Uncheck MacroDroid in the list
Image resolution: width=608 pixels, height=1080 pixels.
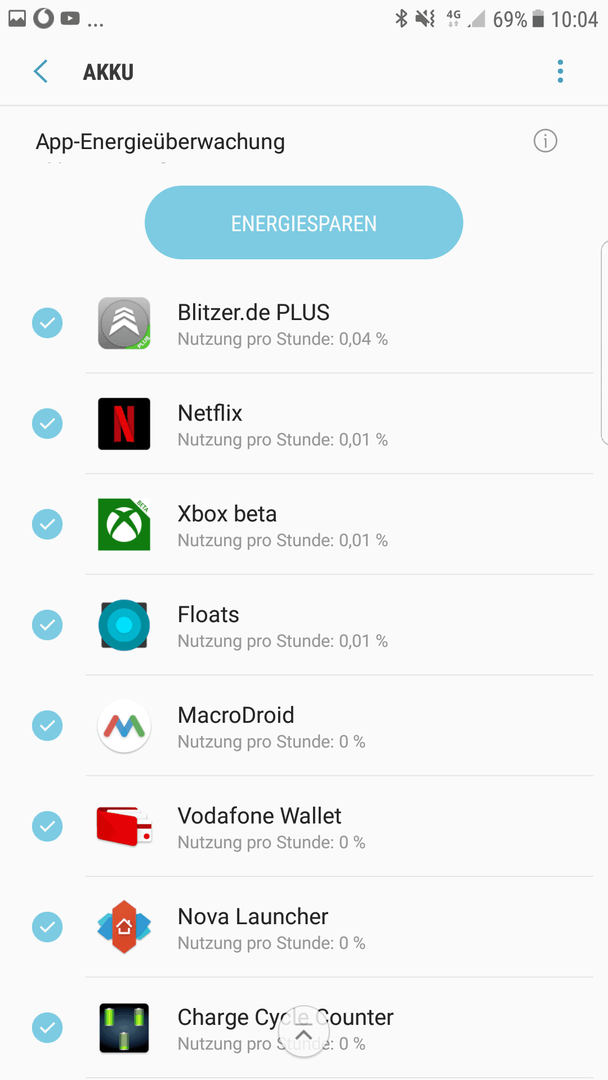pos(48,725)
